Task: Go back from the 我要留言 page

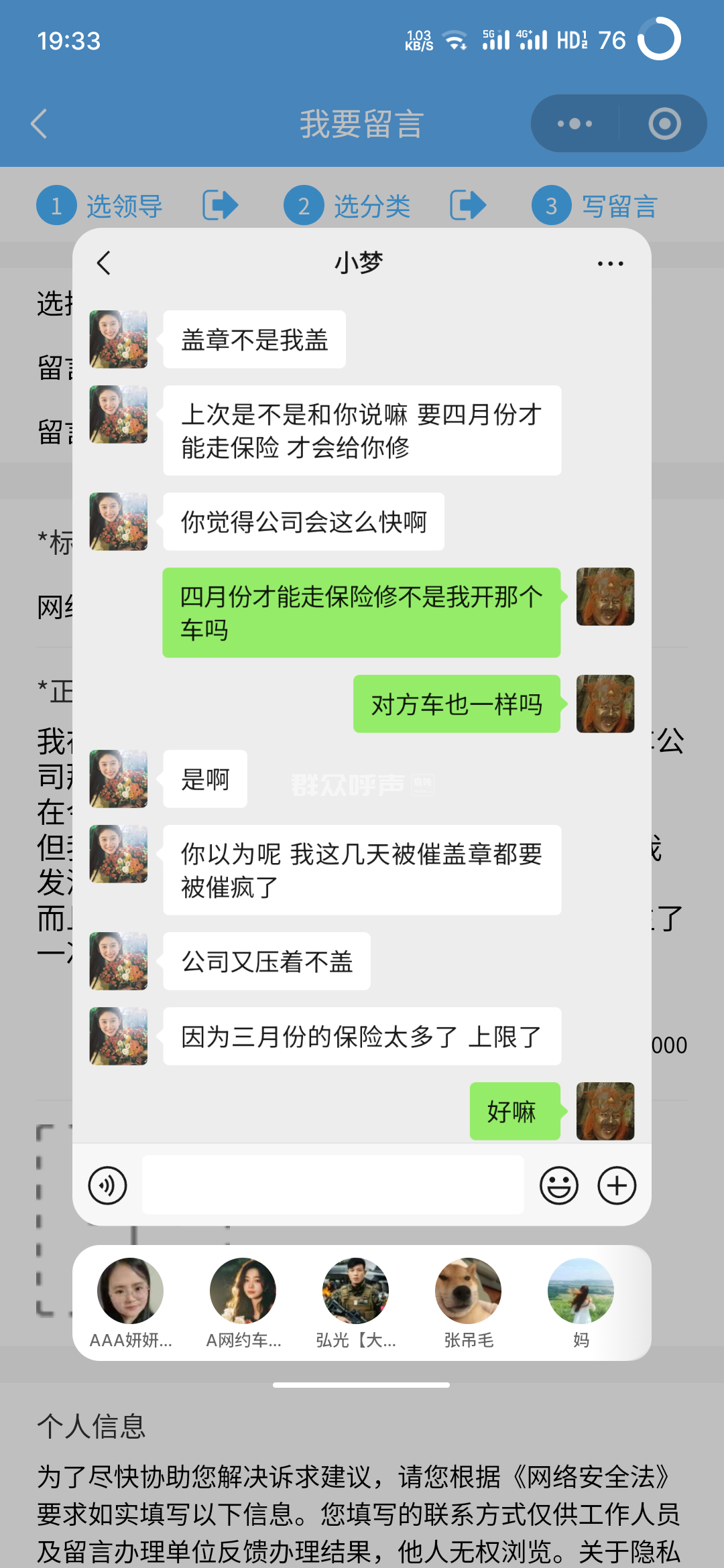Action: pyautogui.click(x=39, y=124)
